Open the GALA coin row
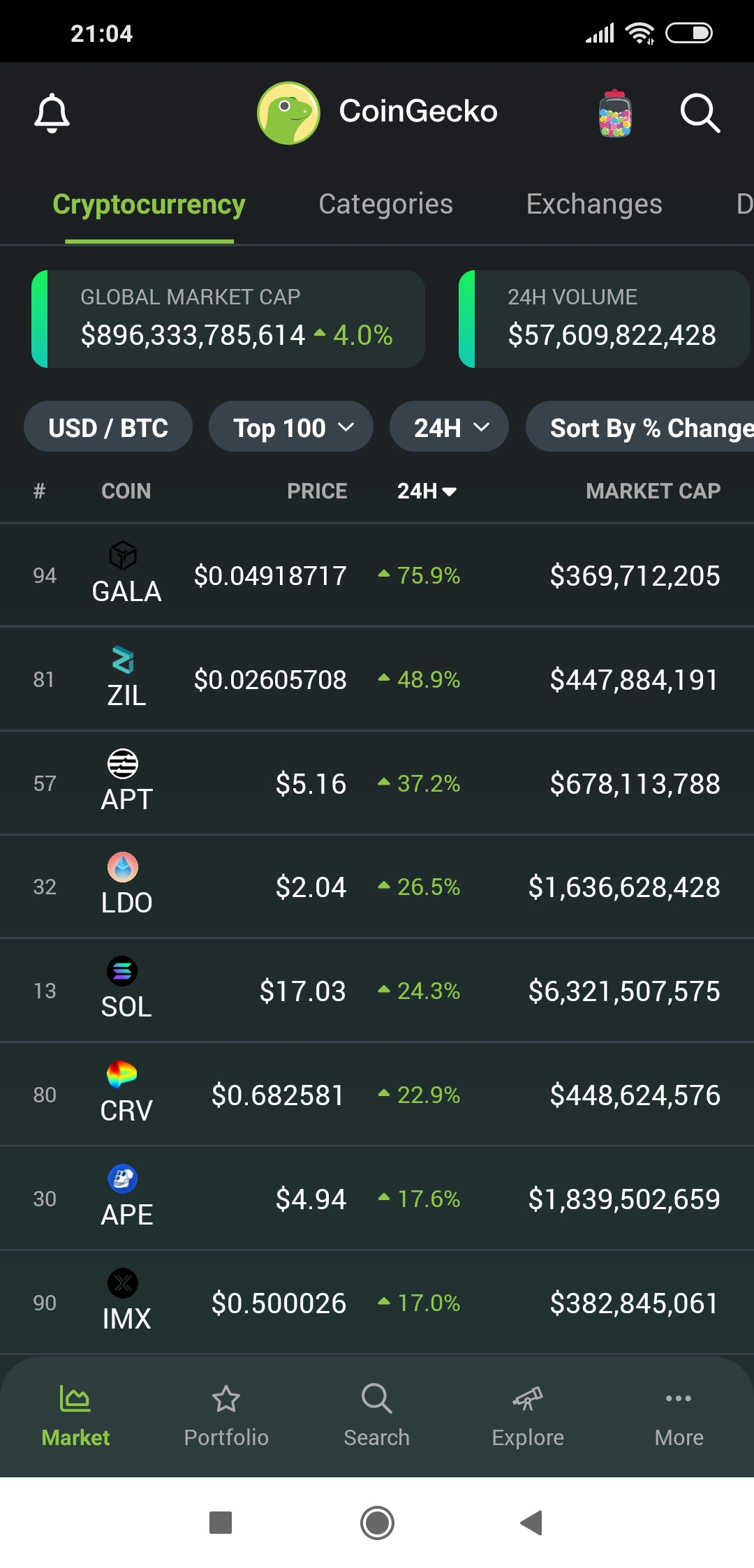This screenshot has width=754, height=1568. pos(377,575)
